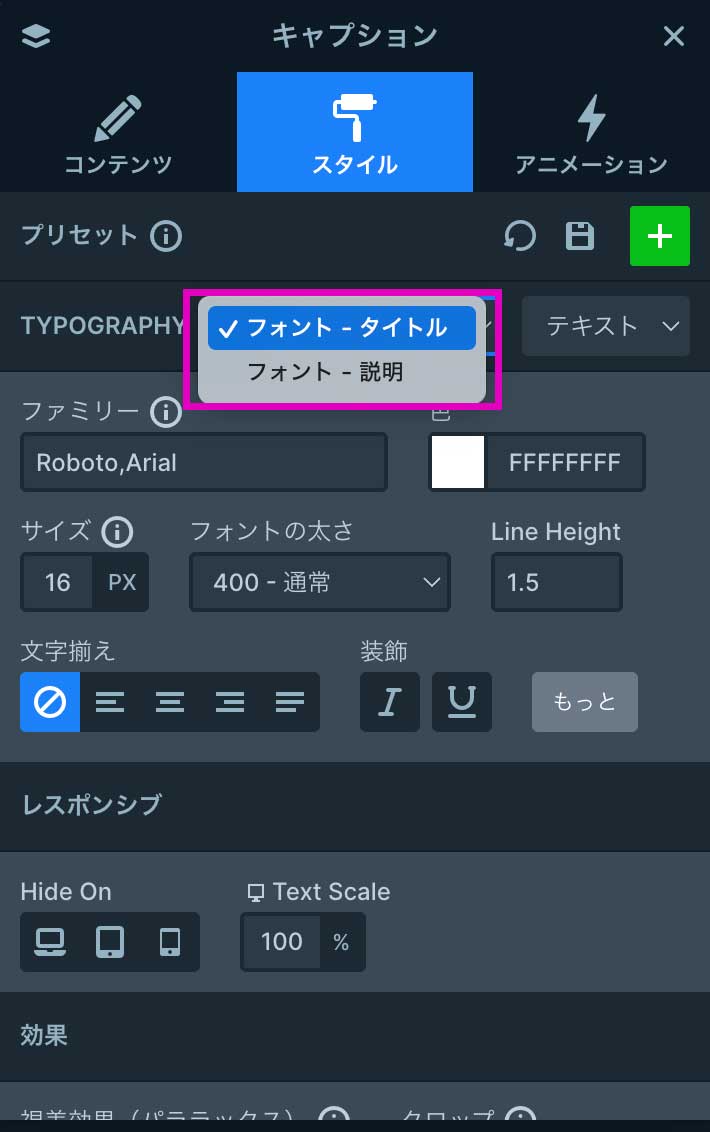
Task: Edit the Line Height field
Action: tap(555, 582)
